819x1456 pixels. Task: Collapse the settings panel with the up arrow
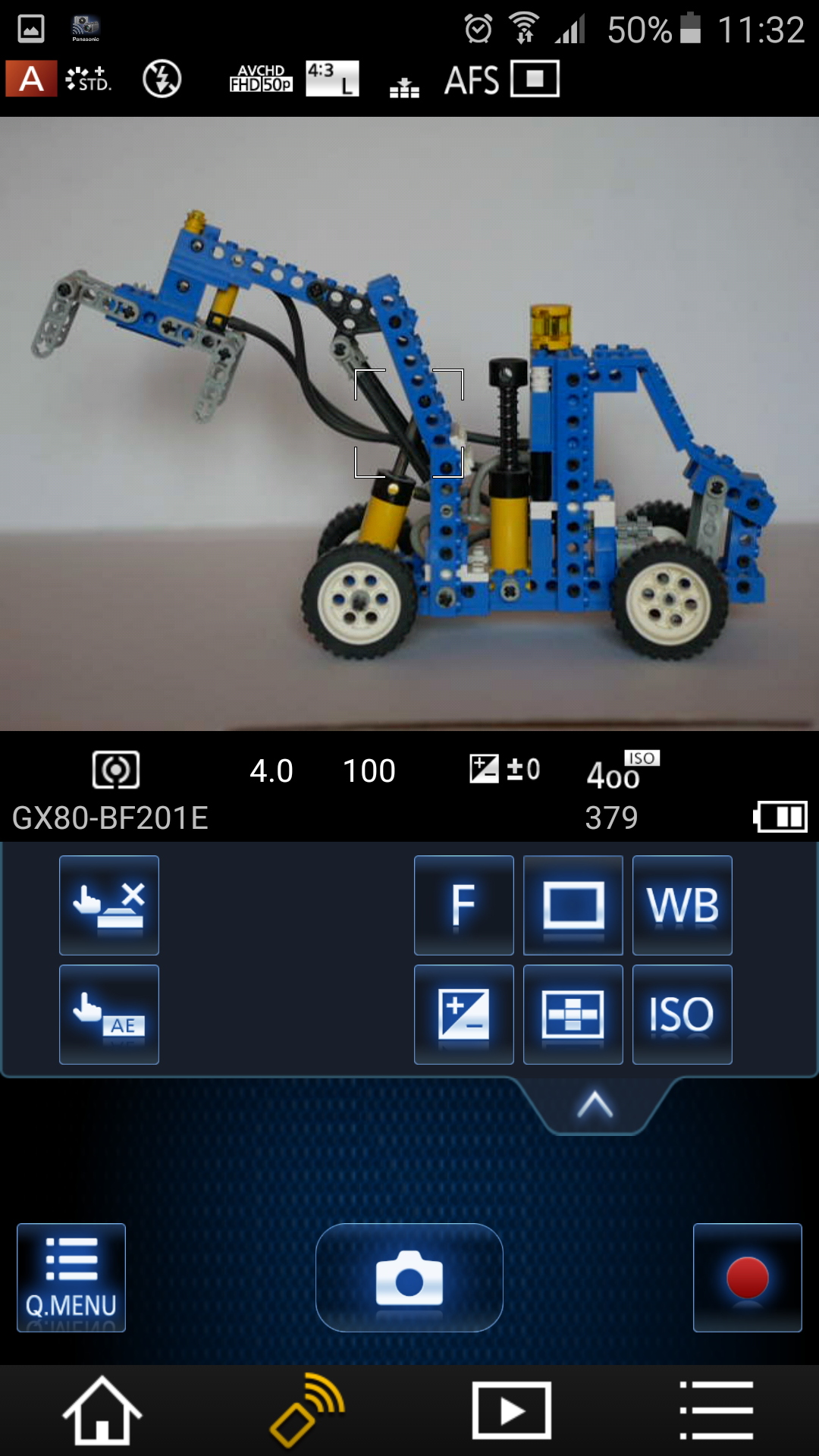pos(595,1105)
